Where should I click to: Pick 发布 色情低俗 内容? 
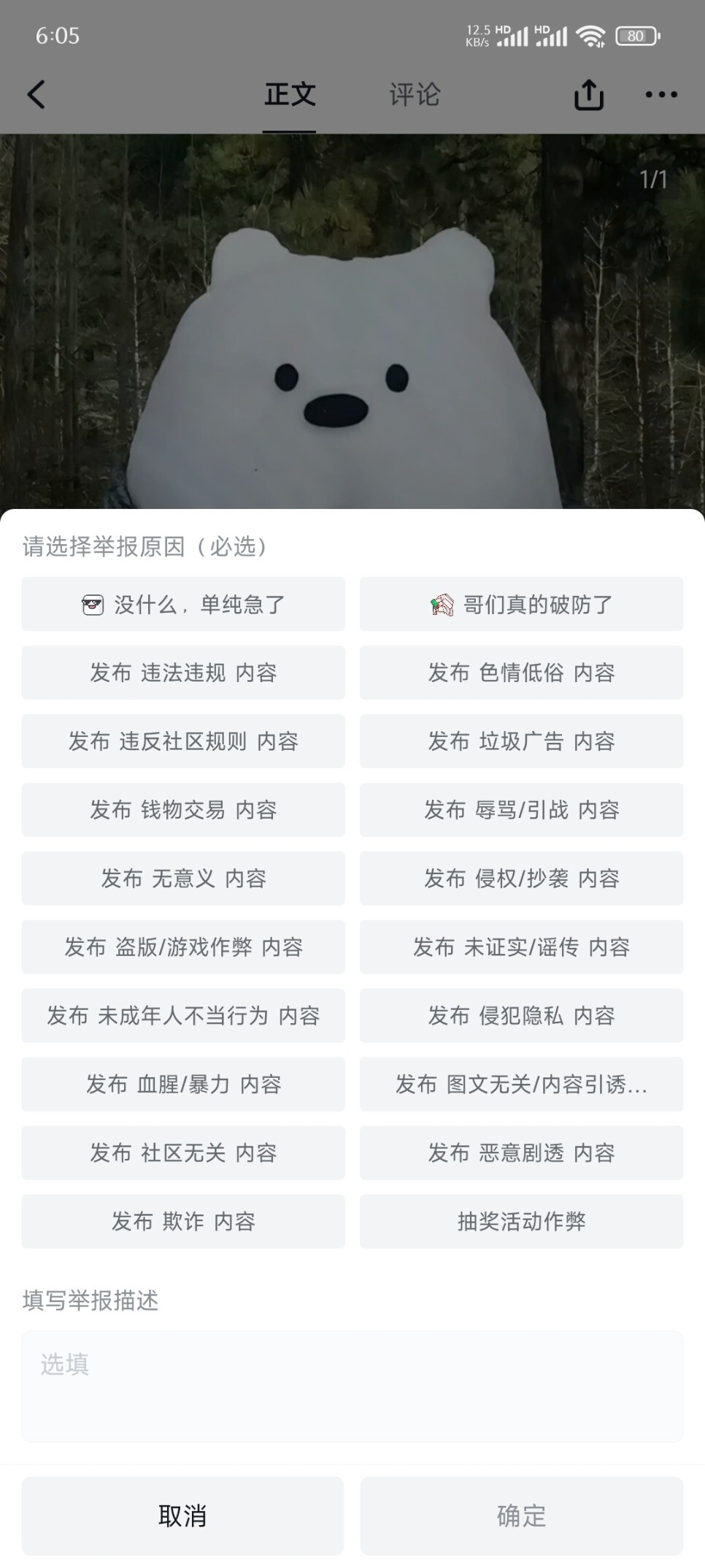point(521,673)
